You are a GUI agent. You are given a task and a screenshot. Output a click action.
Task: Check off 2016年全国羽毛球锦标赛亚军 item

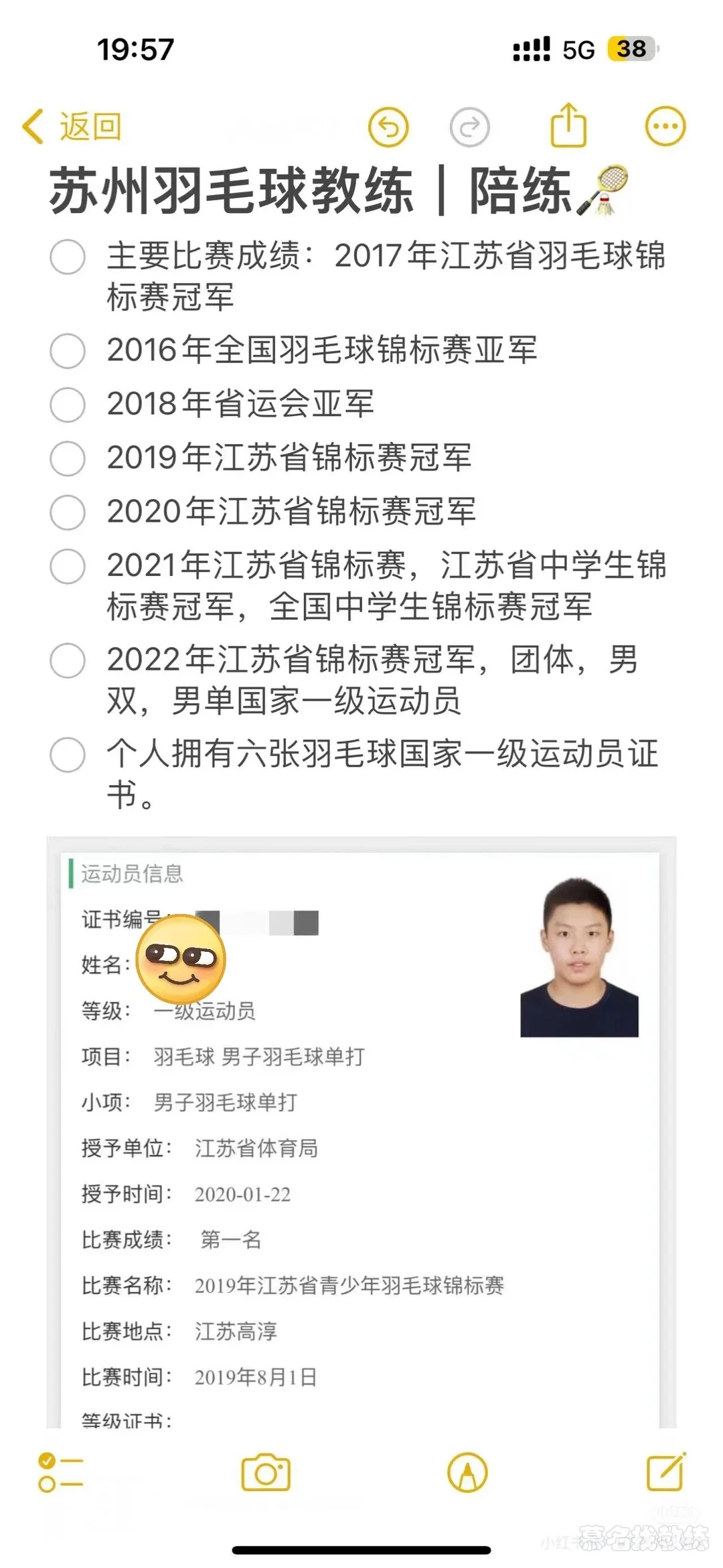point(68,351)
